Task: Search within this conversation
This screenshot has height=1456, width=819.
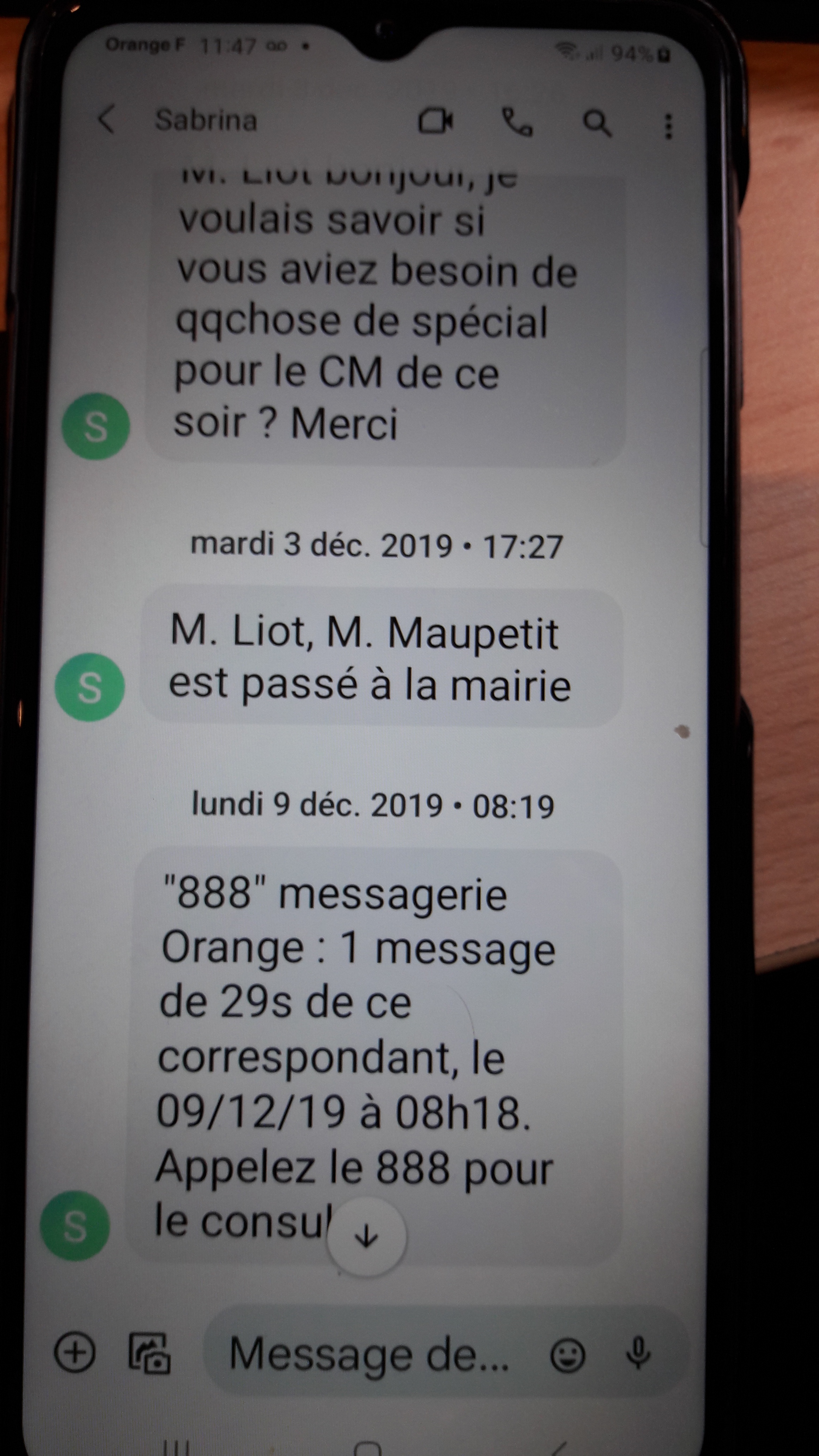Action: tap(596, 123)
